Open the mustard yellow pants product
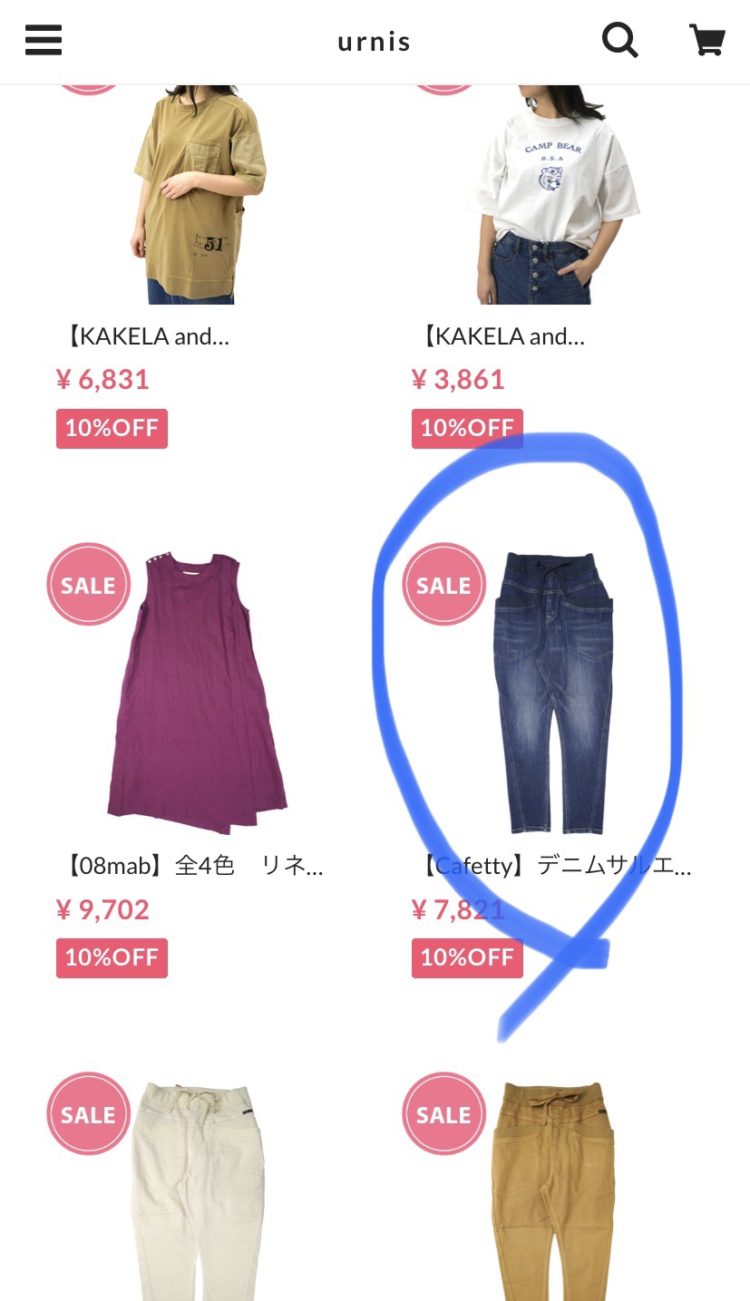Screen dimensions: 750x1301 click(552, 1190)
